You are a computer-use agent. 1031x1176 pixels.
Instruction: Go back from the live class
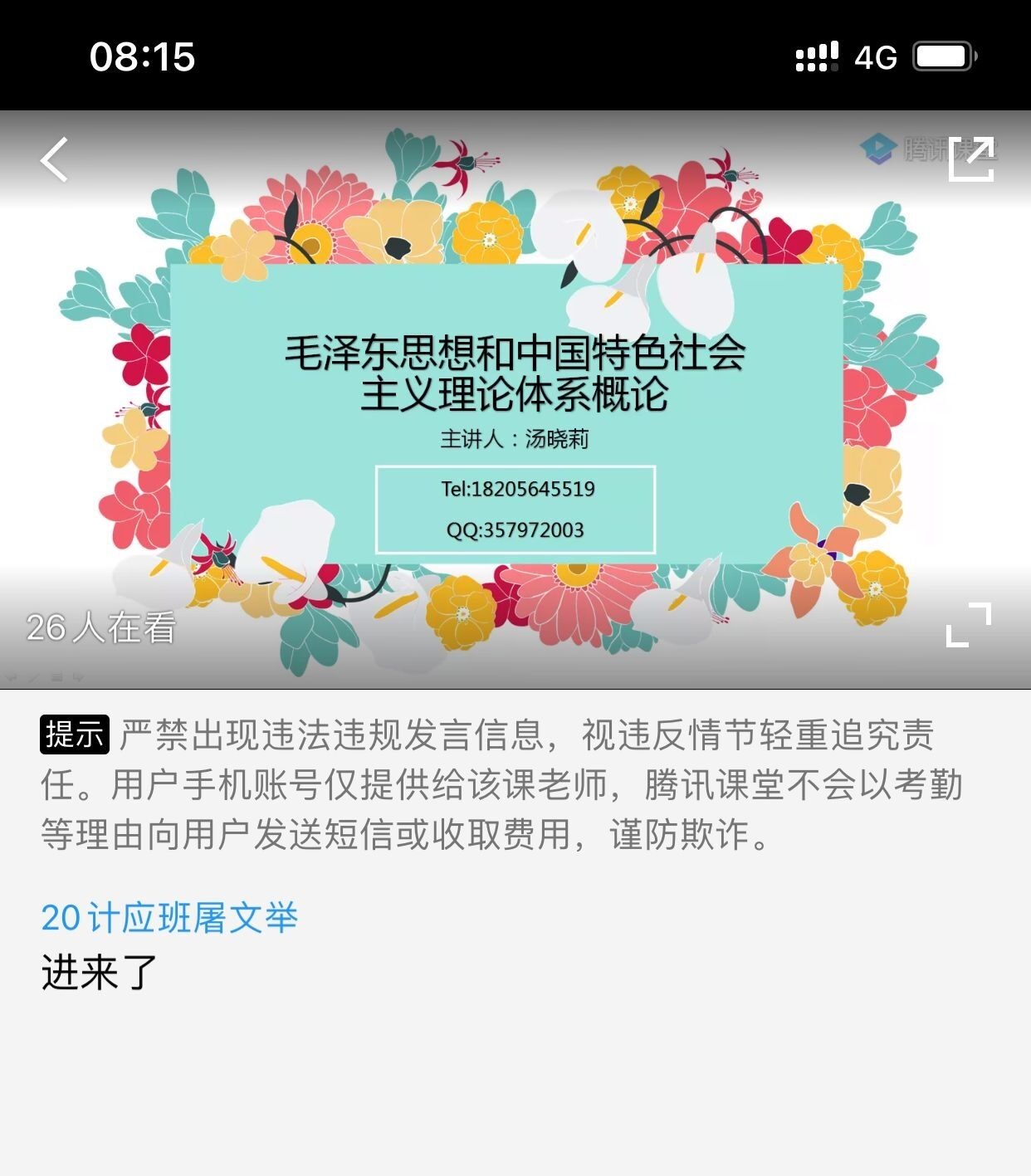click(55, 159)
